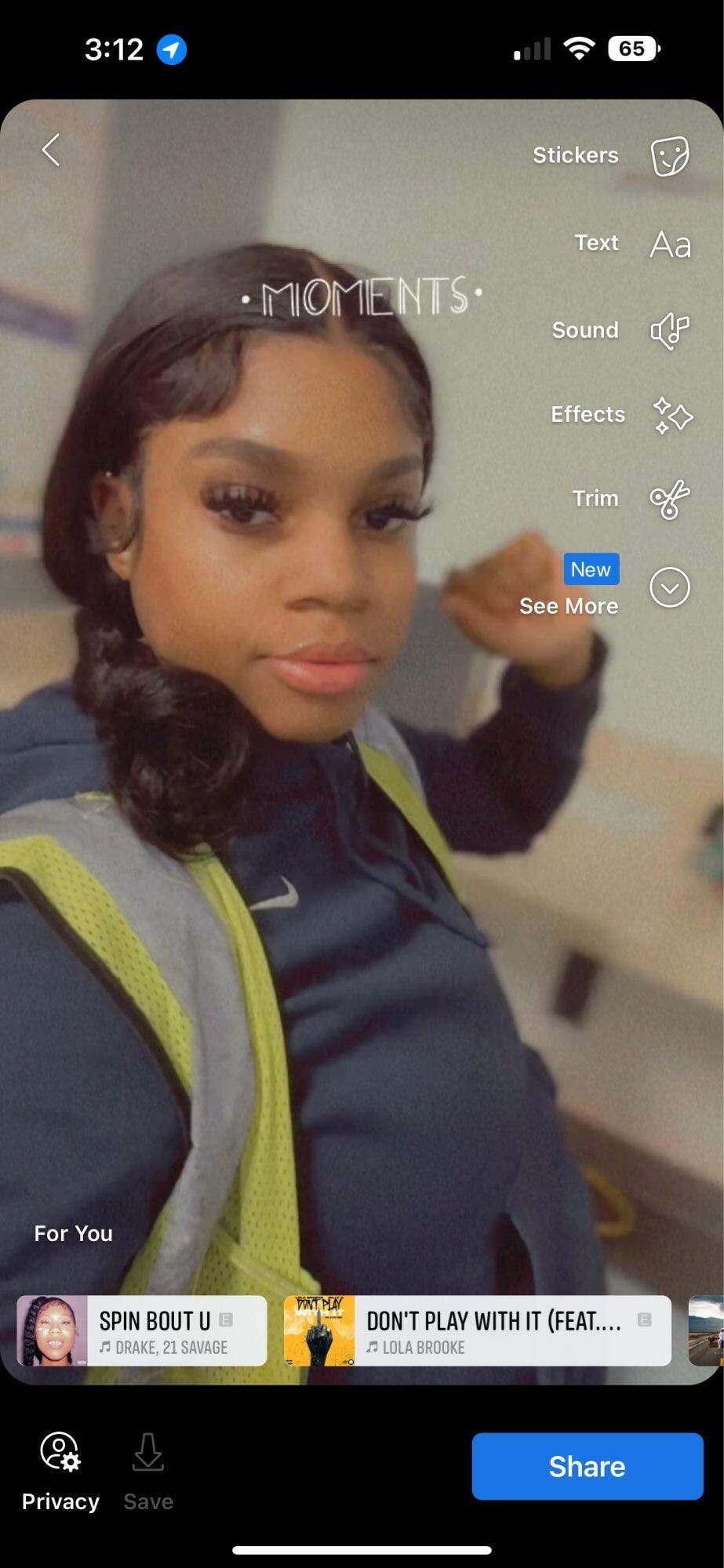The image size is (724, 1568).
Task: Select the song Spin Bout U
Action: [x=142, y=1330]
